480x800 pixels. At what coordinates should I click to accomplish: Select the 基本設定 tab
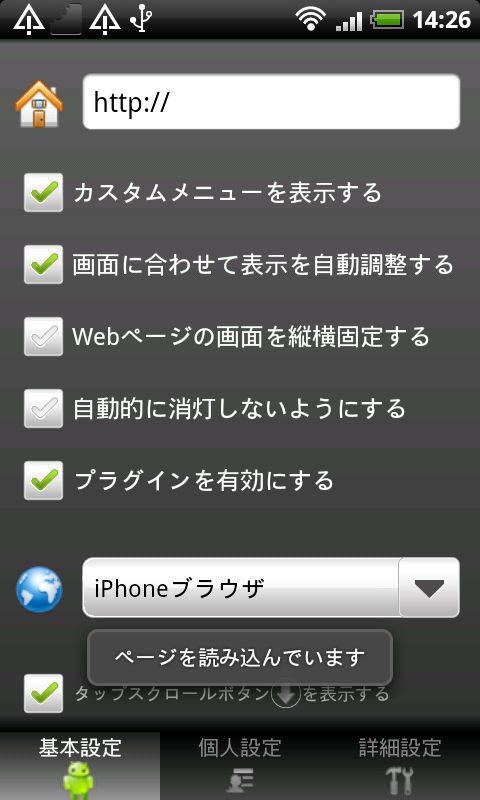pos(80,766)
